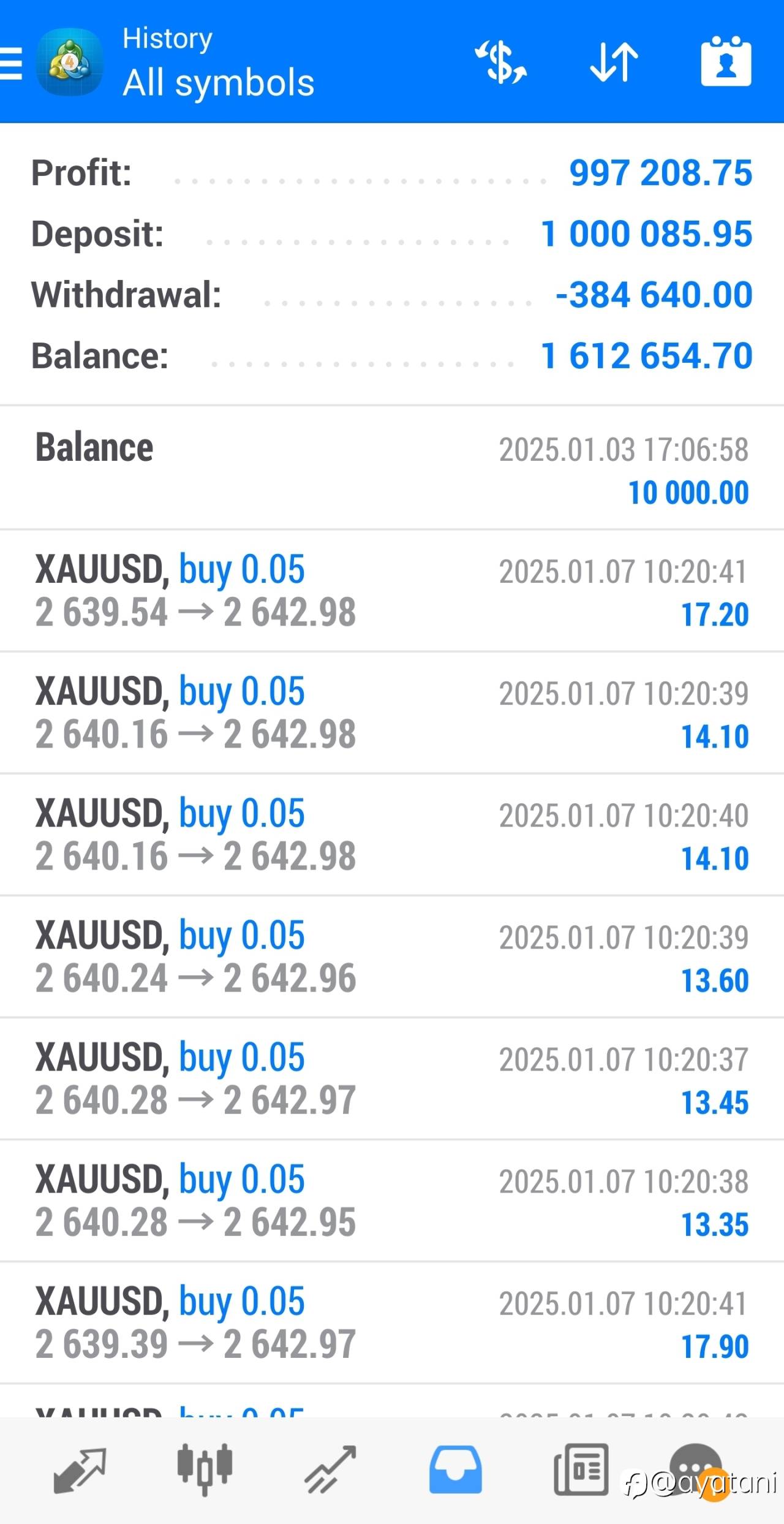The width and height of the screenshot is (784, 1524).
Task: Open the symbol filter dollar icon
Action: pos(501,62)
